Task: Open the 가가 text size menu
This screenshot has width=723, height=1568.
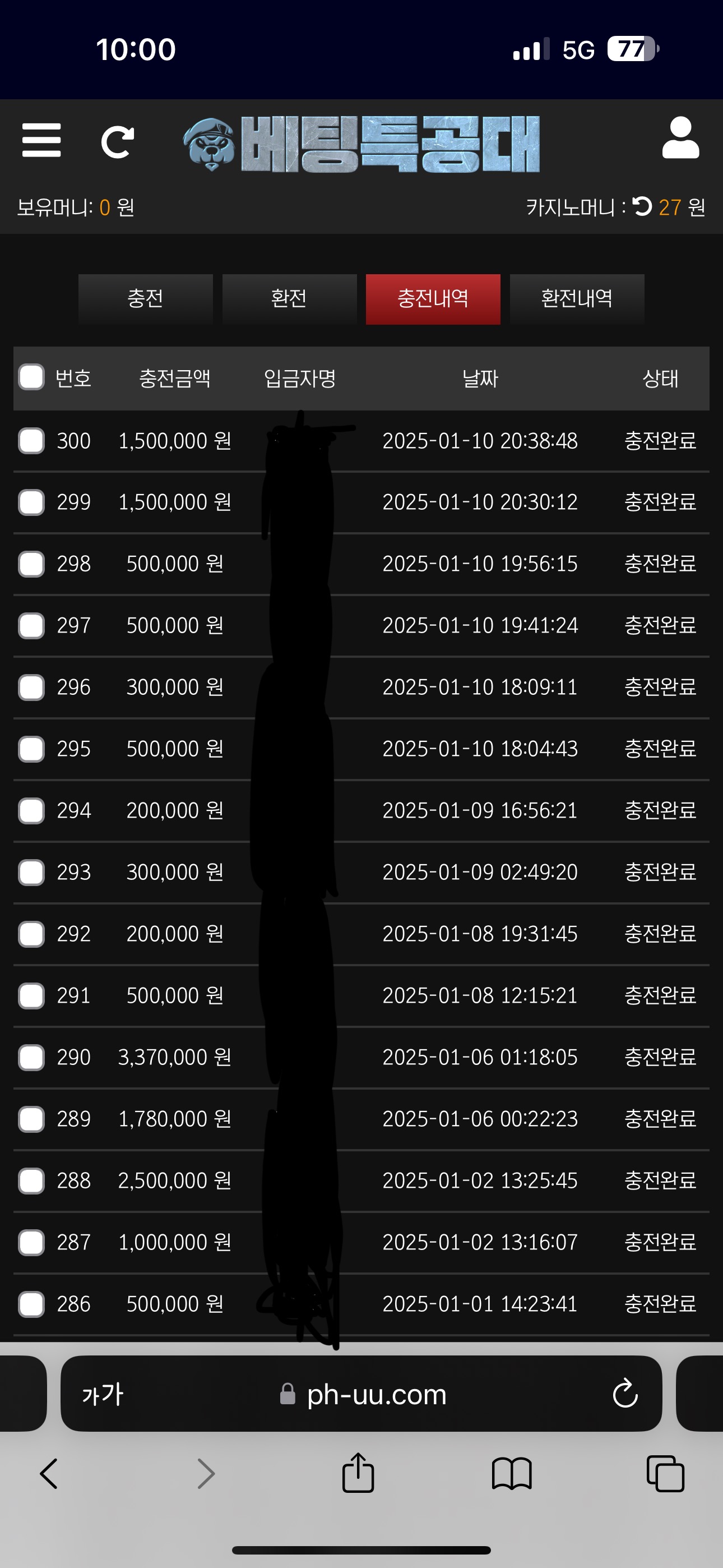Action: coord(103,1394)
